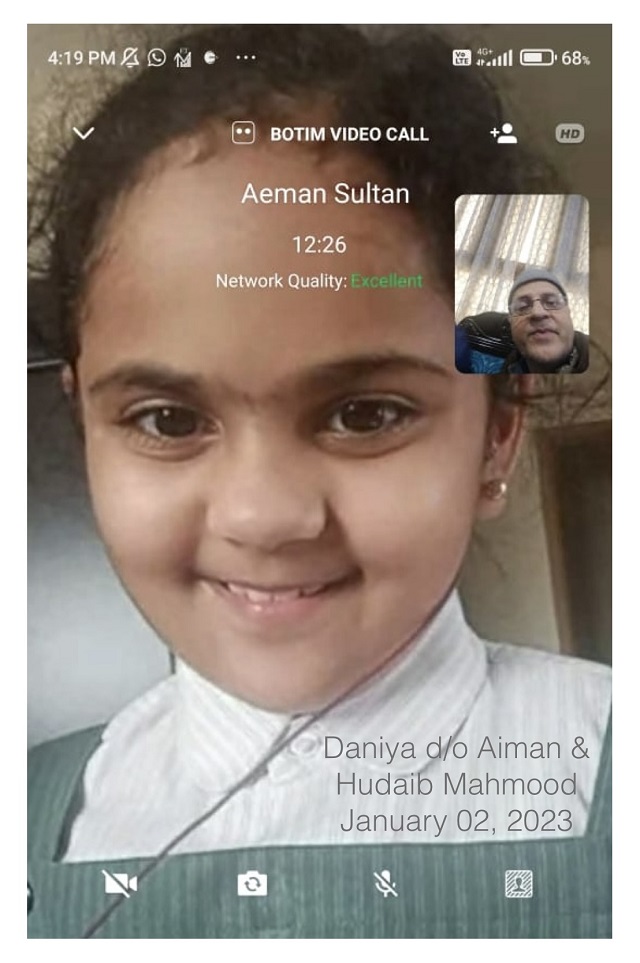Add a participant to the call

[503, 133]
